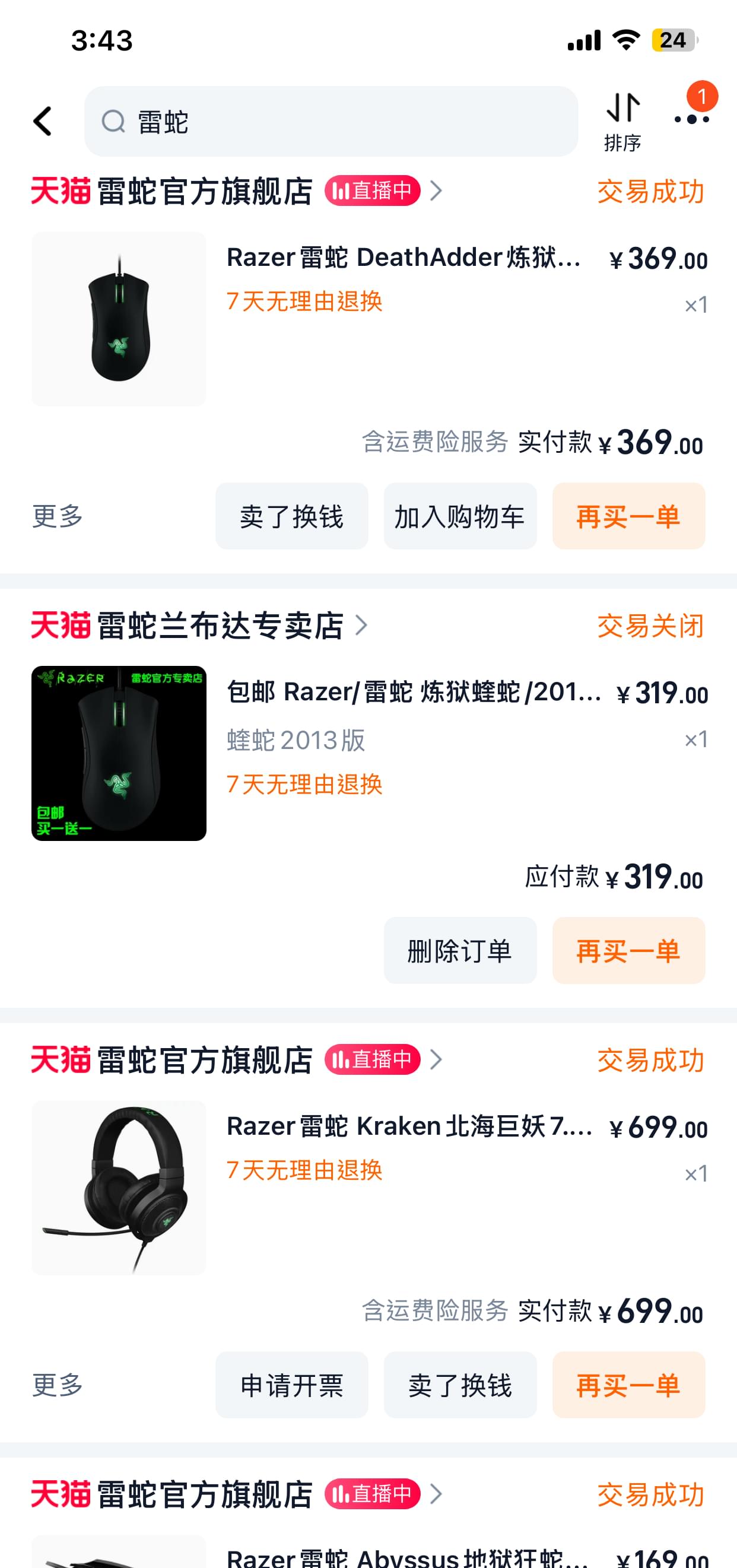Tap 卖了换钱 on the DeathAdder order

pos(291,516)
